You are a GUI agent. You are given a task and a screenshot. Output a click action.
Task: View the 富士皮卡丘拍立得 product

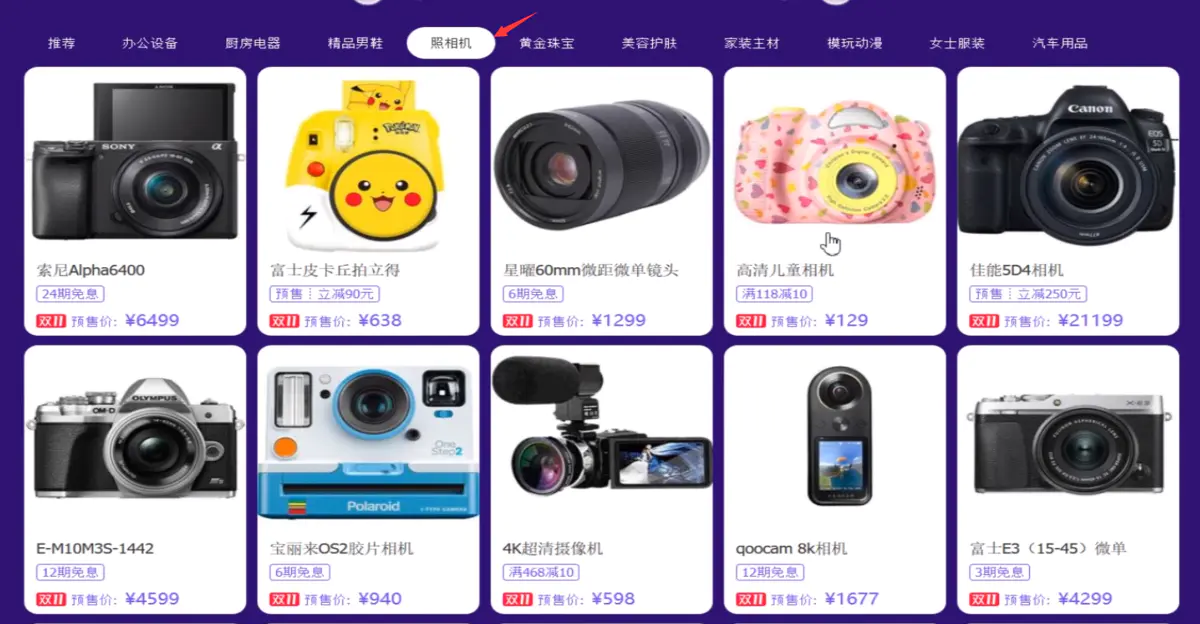pyautogui.click(x=368, y=200)
